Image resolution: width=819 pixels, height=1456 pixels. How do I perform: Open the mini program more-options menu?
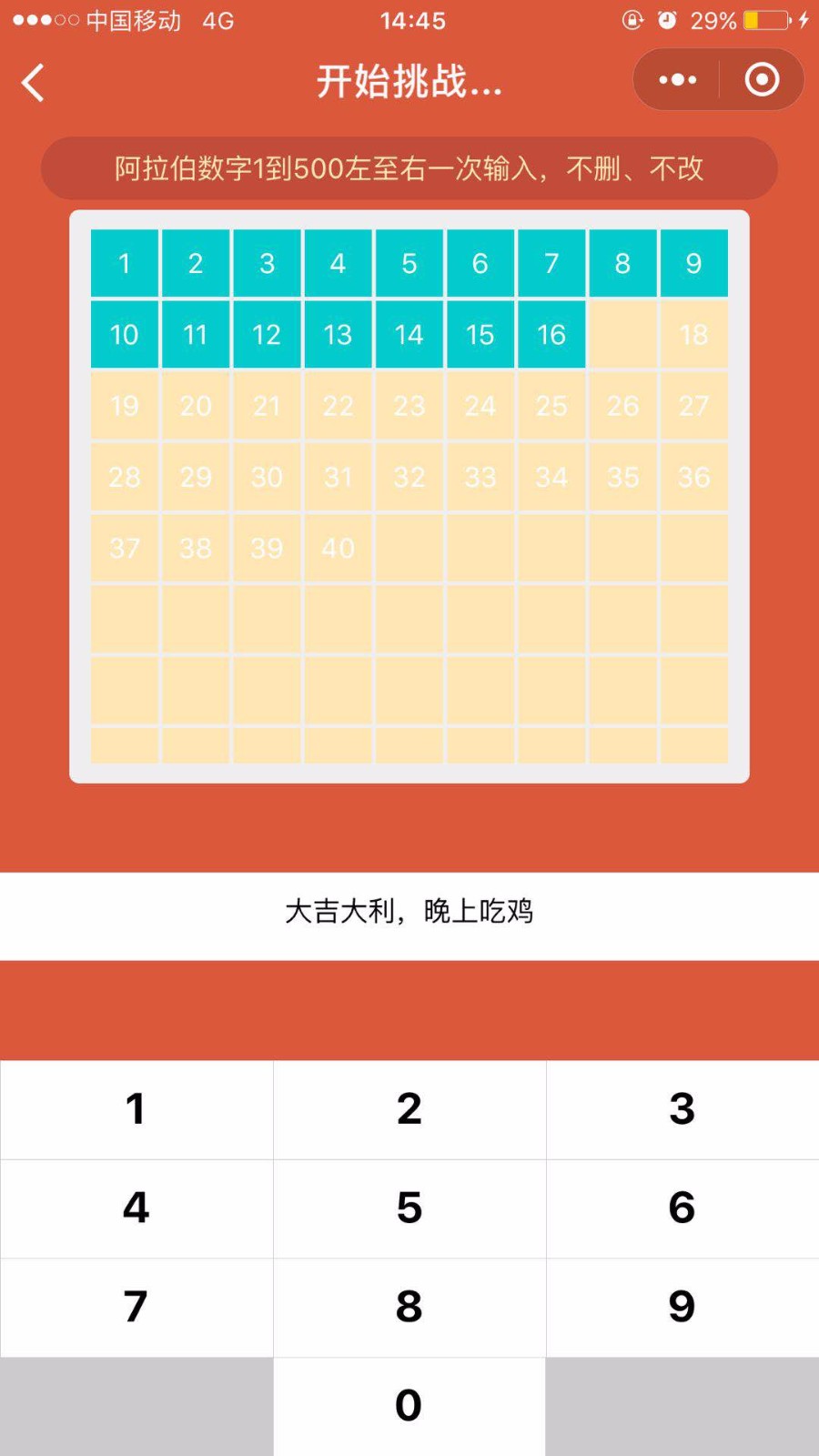[677, 80]
